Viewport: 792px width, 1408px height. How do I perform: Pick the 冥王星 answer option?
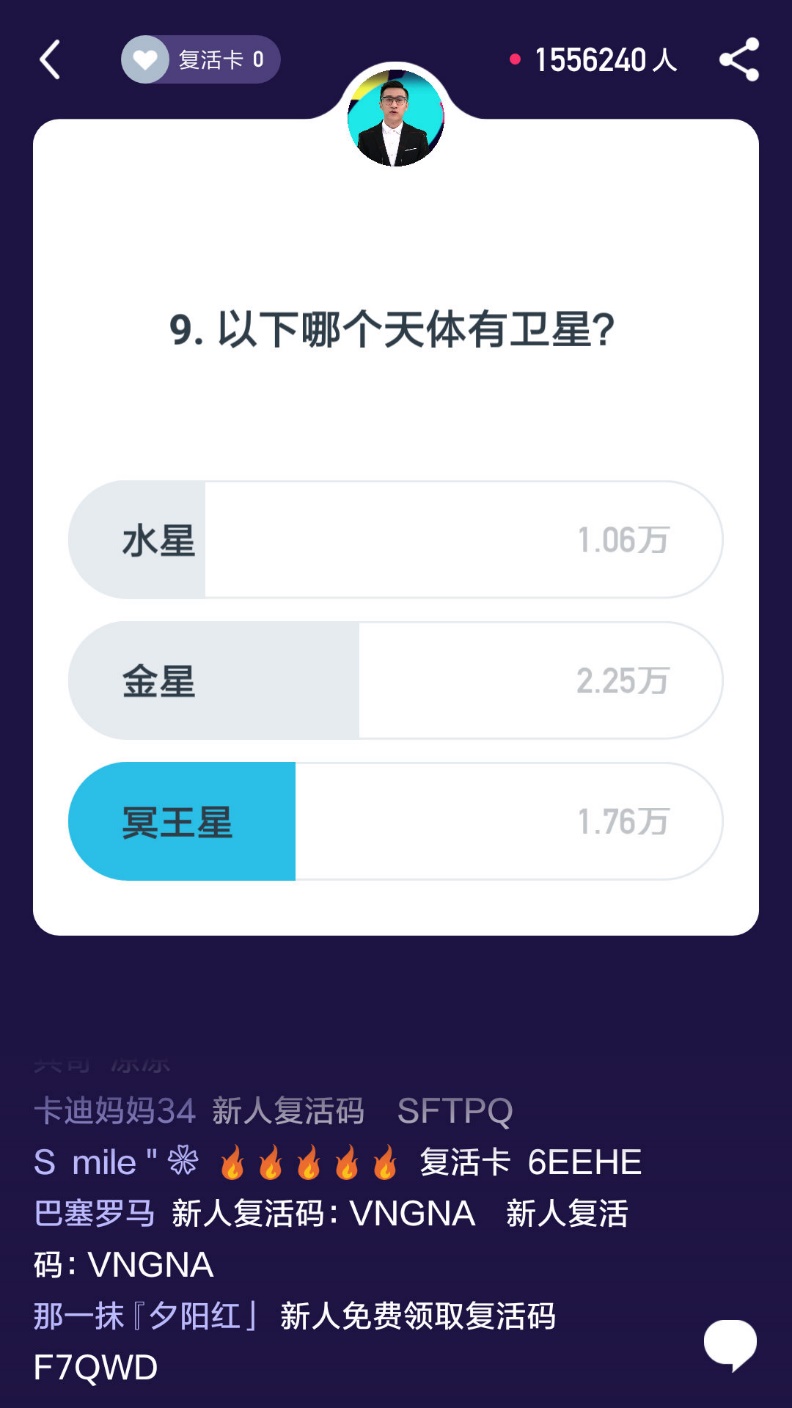point(395,822)
